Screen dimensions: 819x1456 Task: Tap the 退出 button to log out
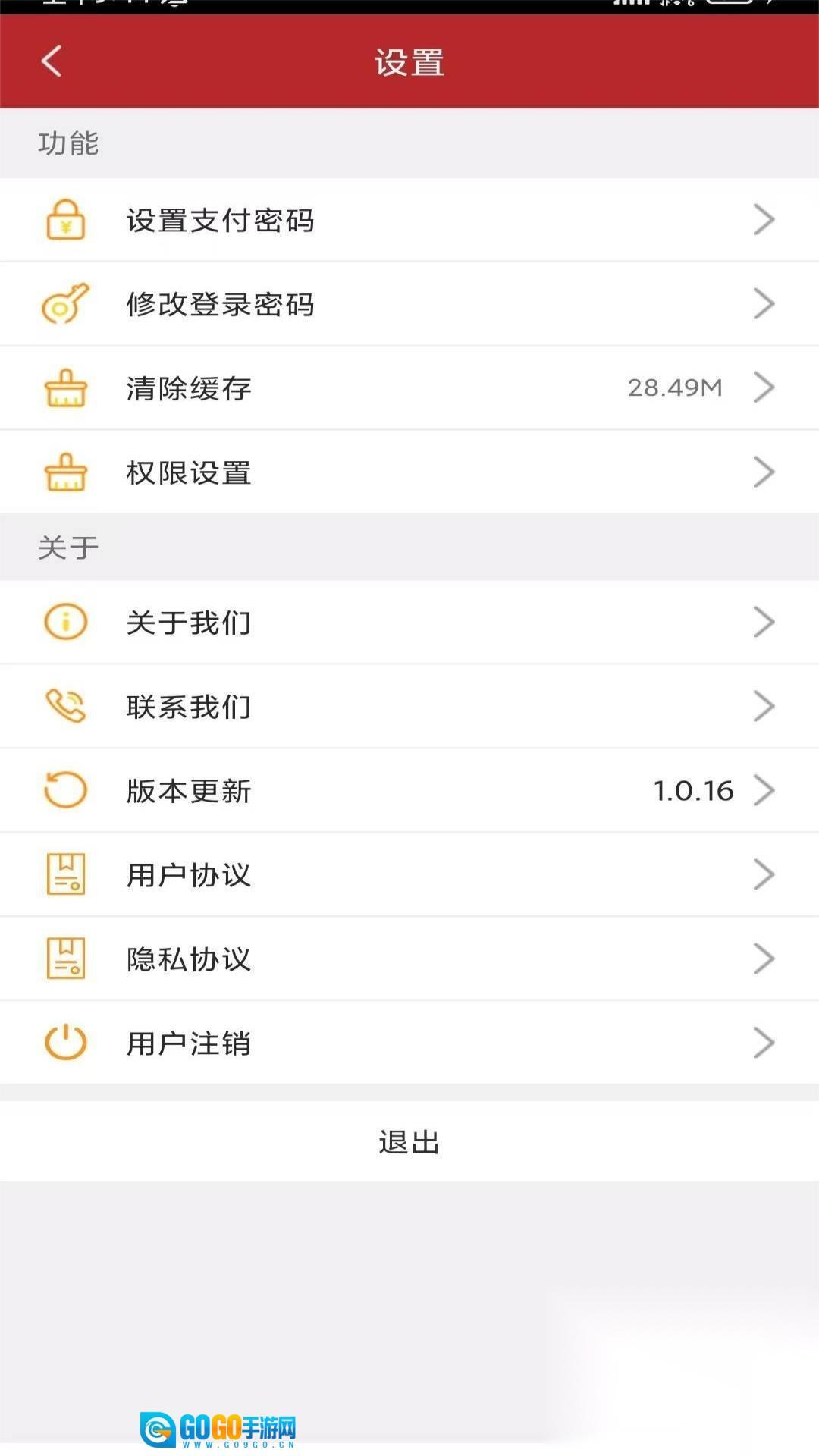409,1142
